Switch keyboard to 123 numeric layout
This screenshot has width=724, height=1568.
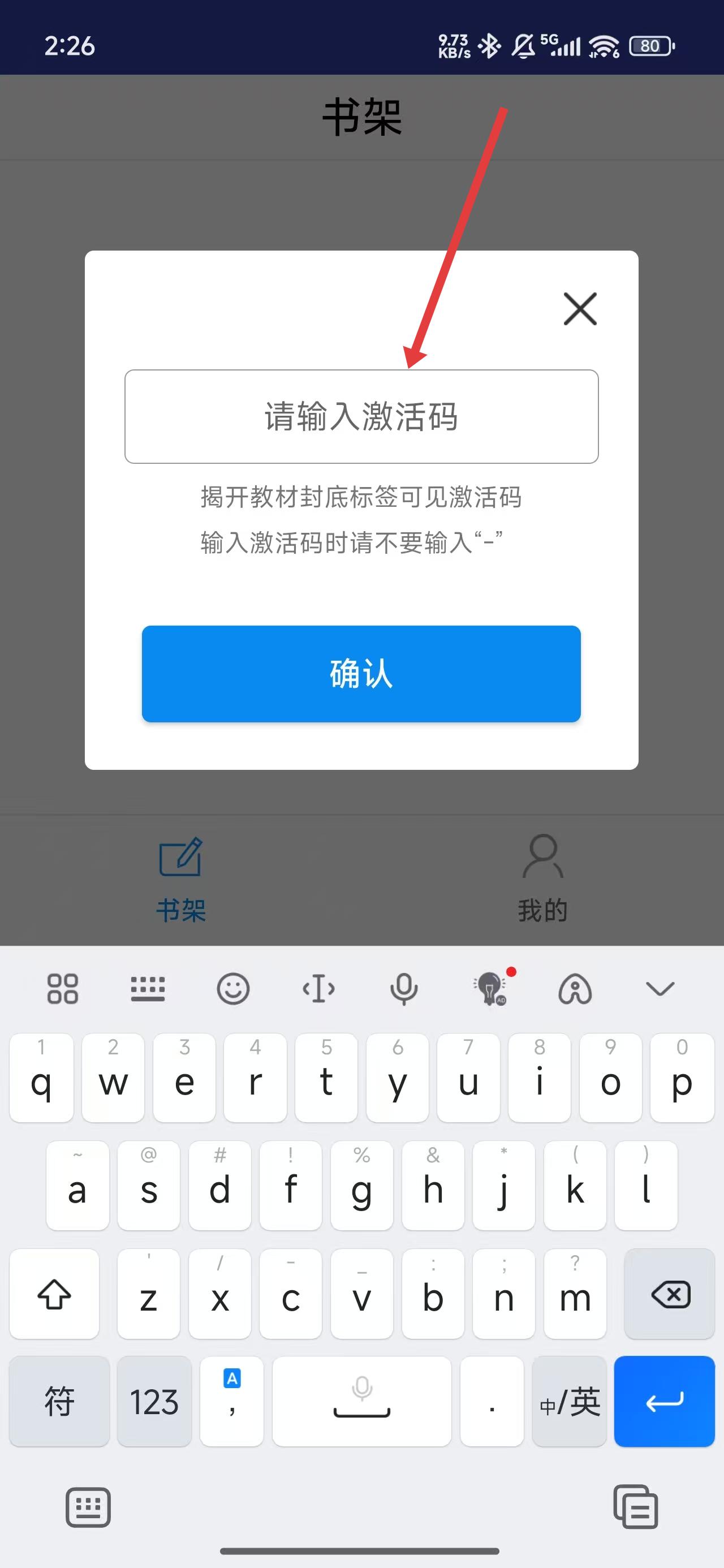point(154,1401)
